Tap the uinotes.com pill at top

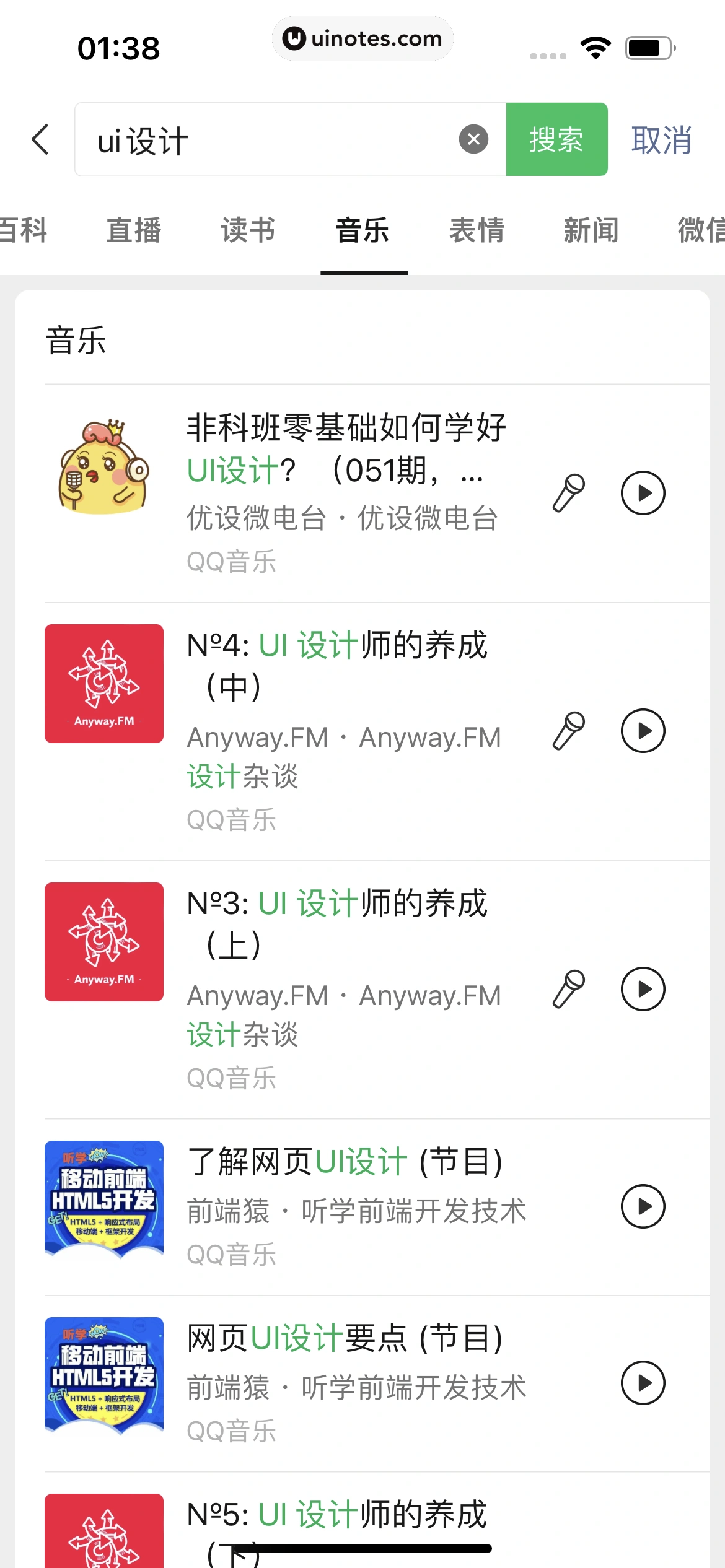tap(362, 38)
